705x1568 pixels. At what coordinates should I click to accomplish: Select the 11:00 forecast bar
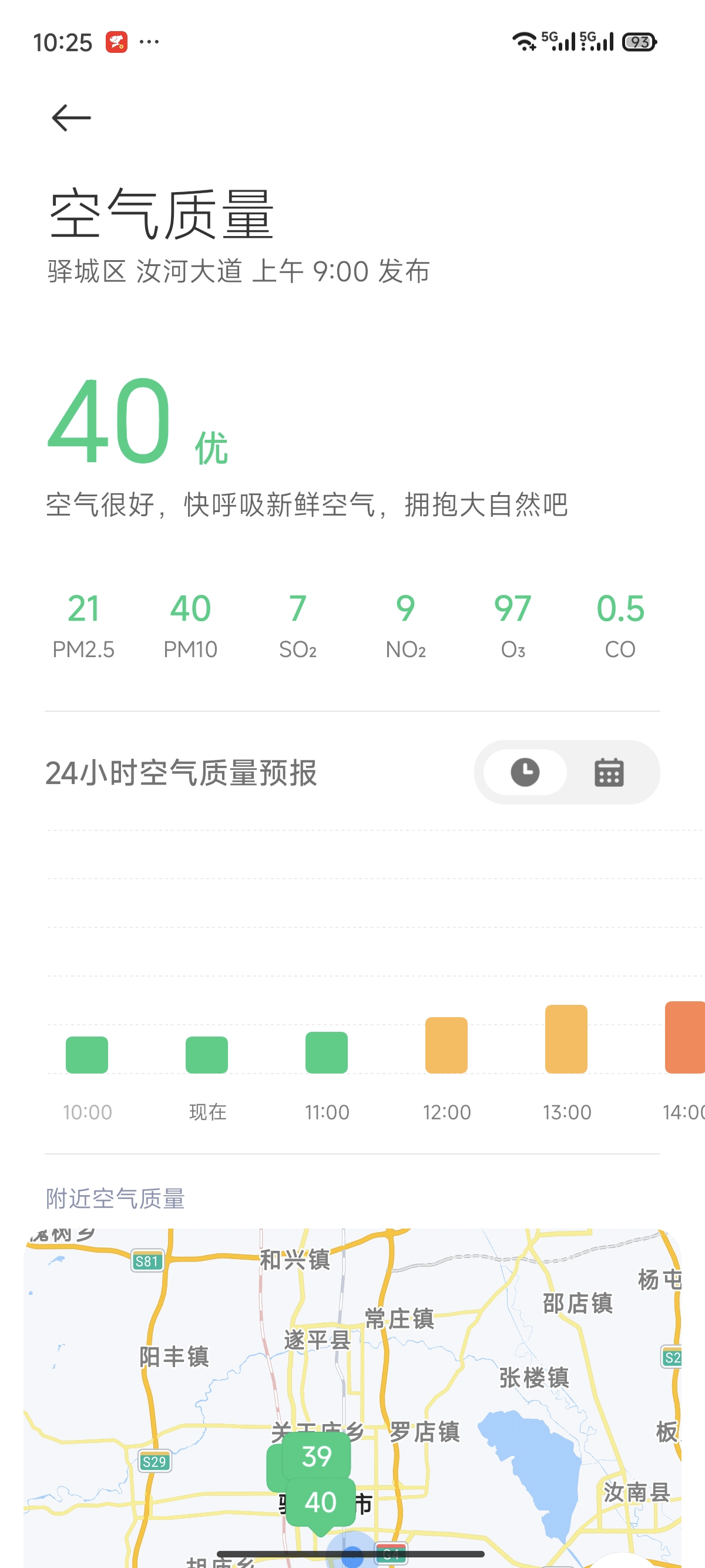(326, 1052)
